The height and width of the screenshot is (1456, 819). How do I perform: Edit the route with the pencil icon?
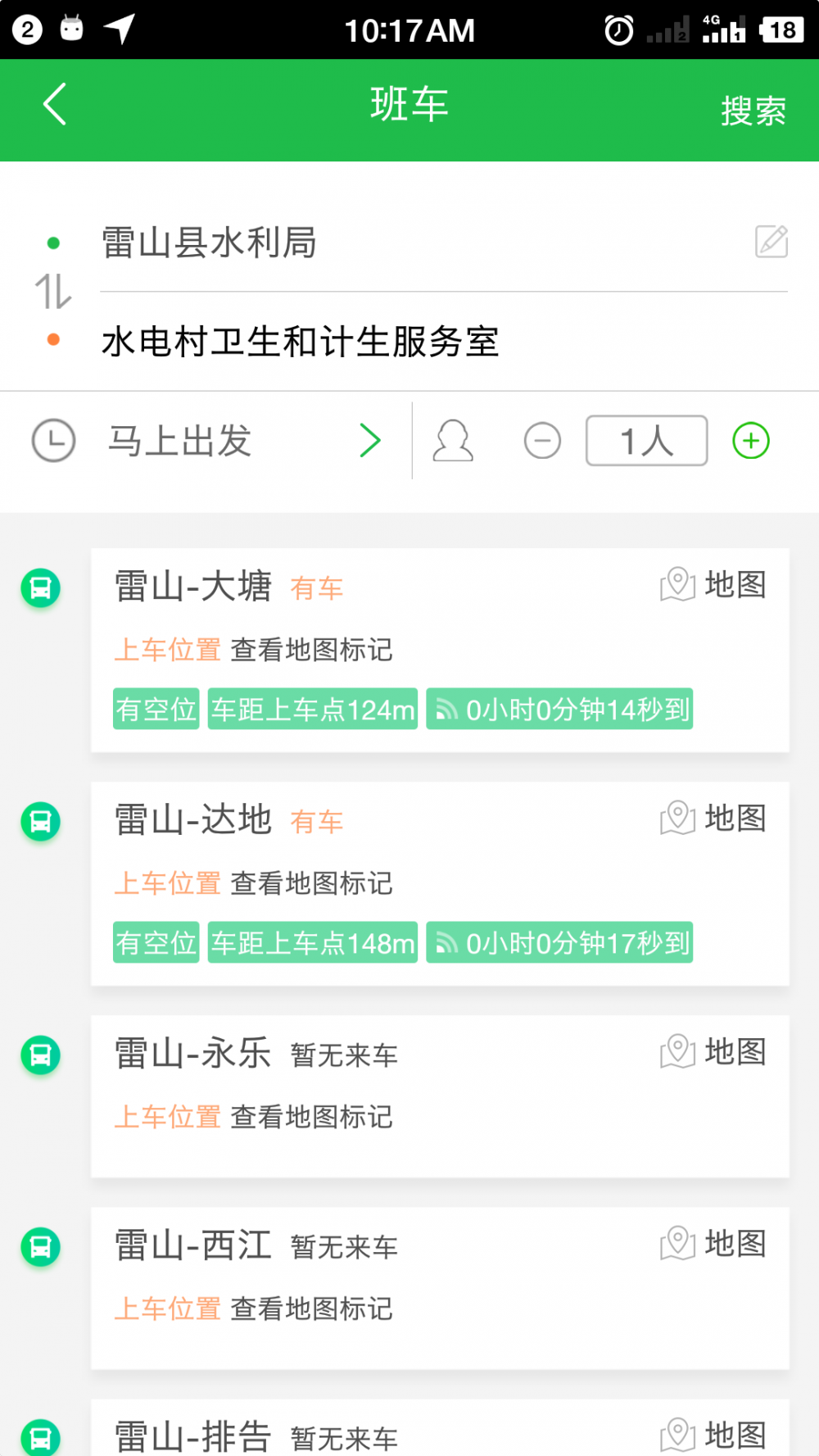tap(771, 242)
